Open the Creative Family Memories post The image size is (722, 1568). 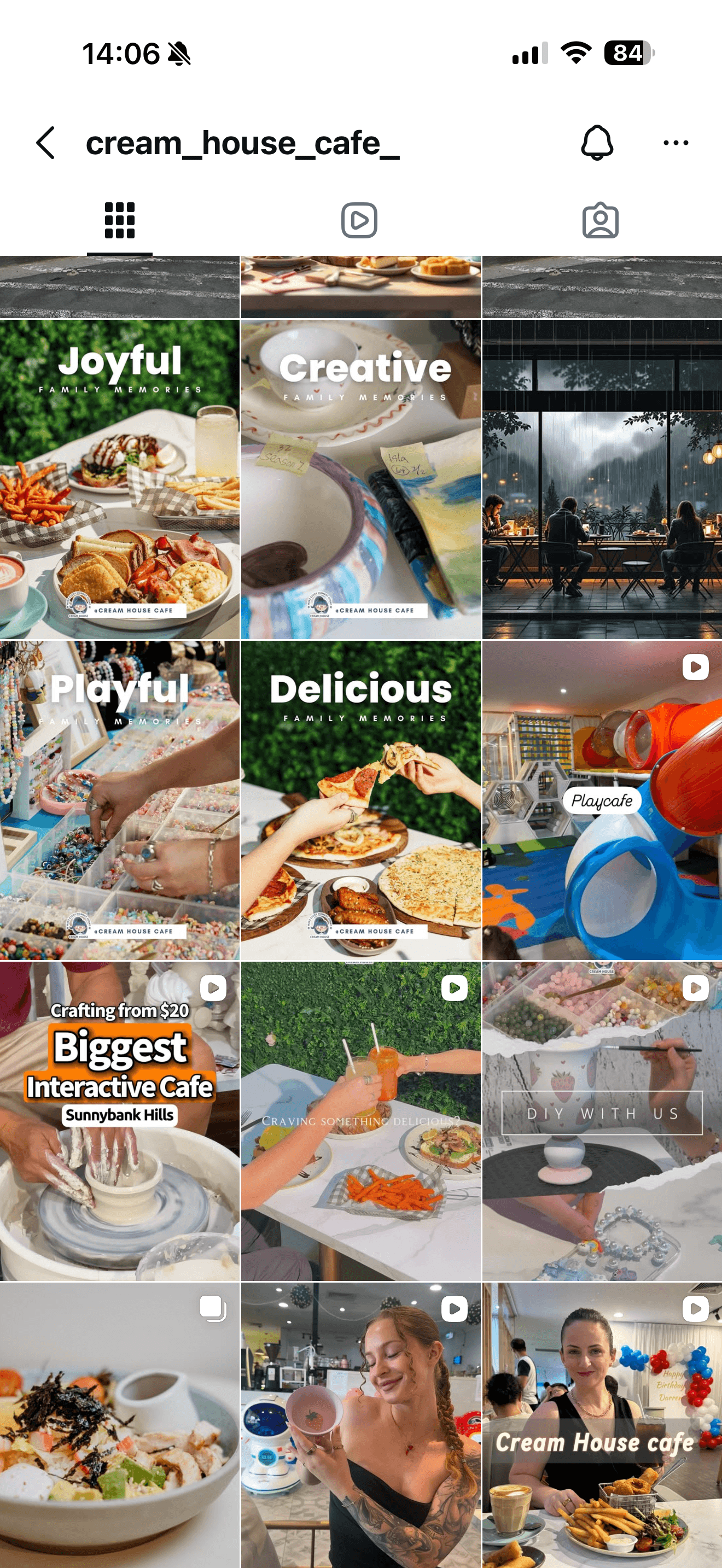coord(360,479)
